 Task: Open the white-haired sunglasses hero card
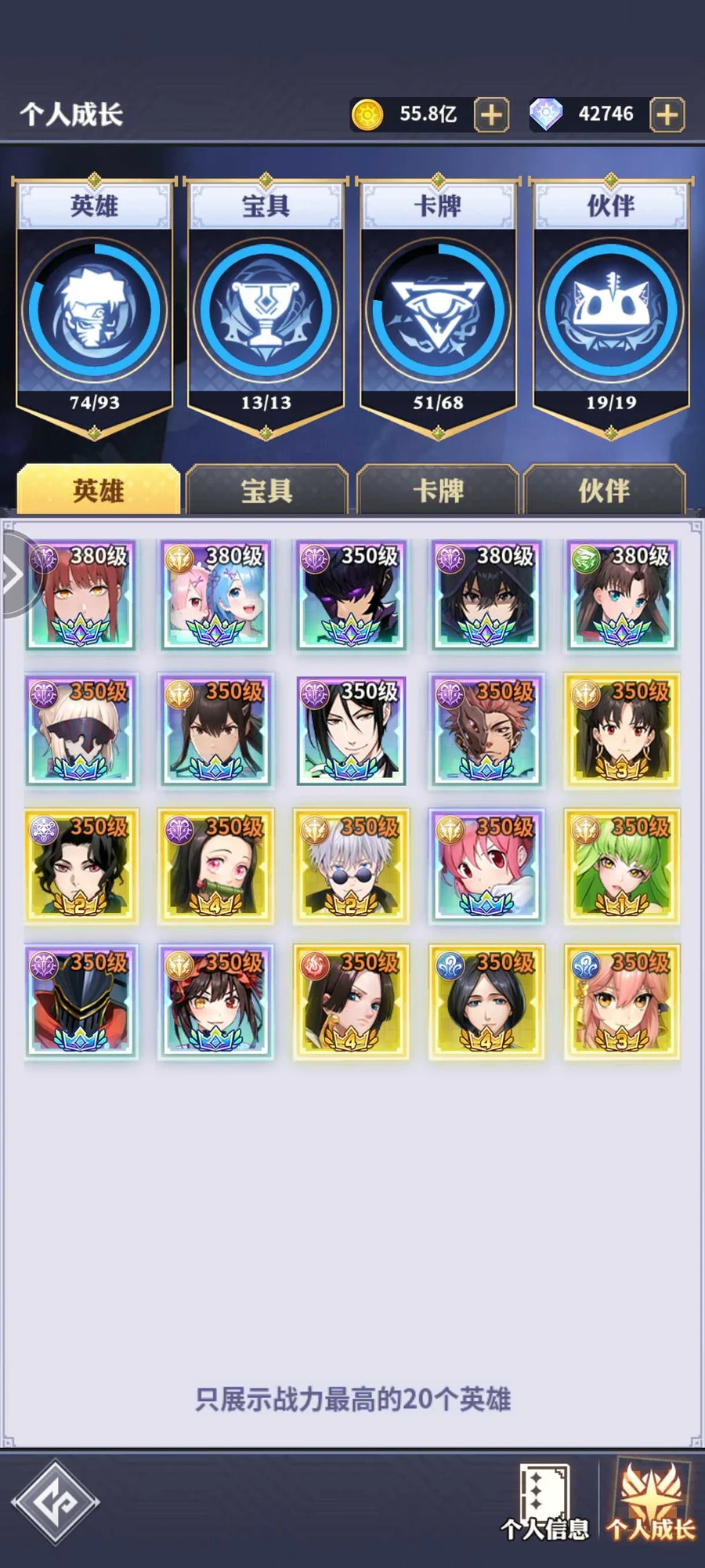pos(351,866)
